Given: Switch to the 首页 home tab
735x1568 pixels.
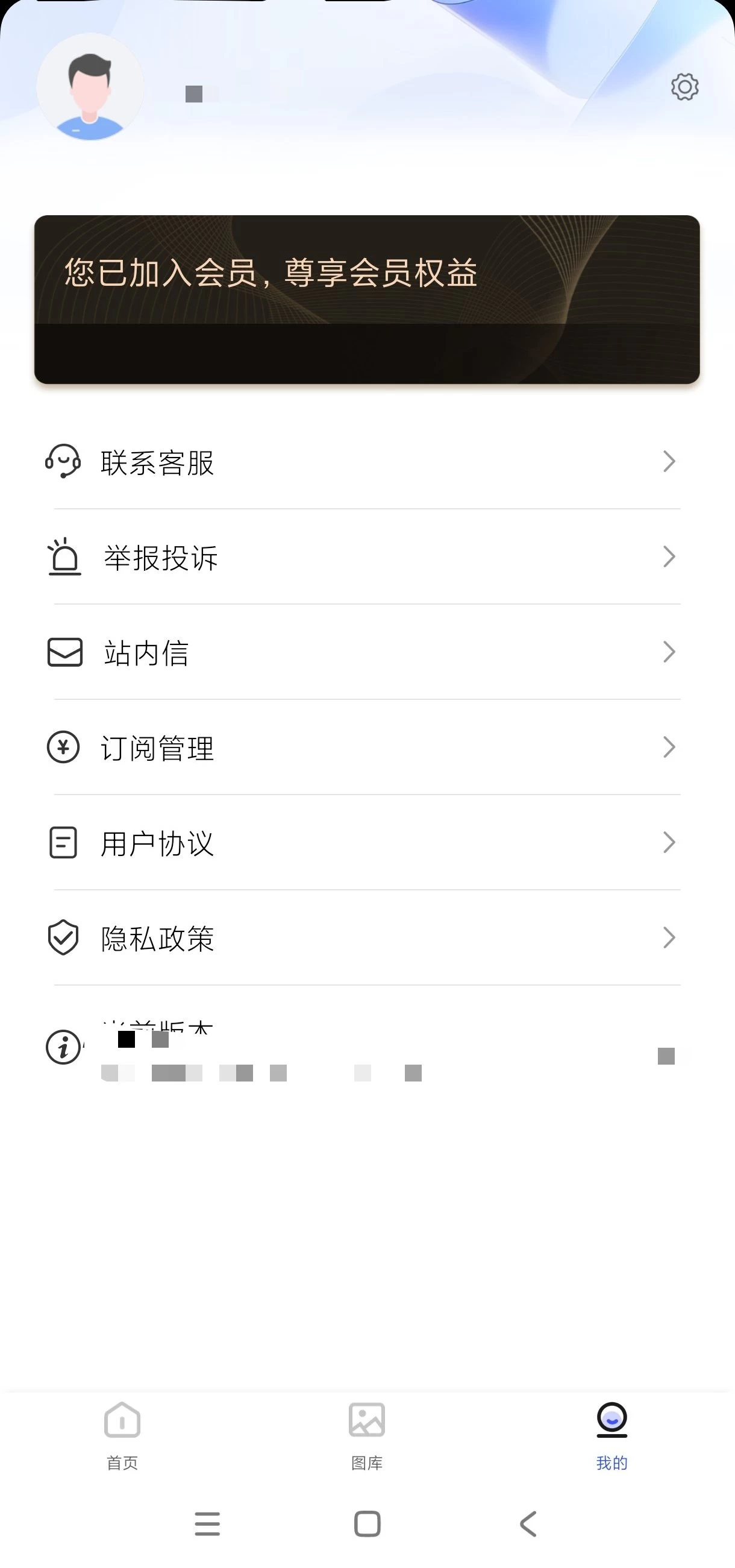Looking at the screenshot, I should 122,1437.
